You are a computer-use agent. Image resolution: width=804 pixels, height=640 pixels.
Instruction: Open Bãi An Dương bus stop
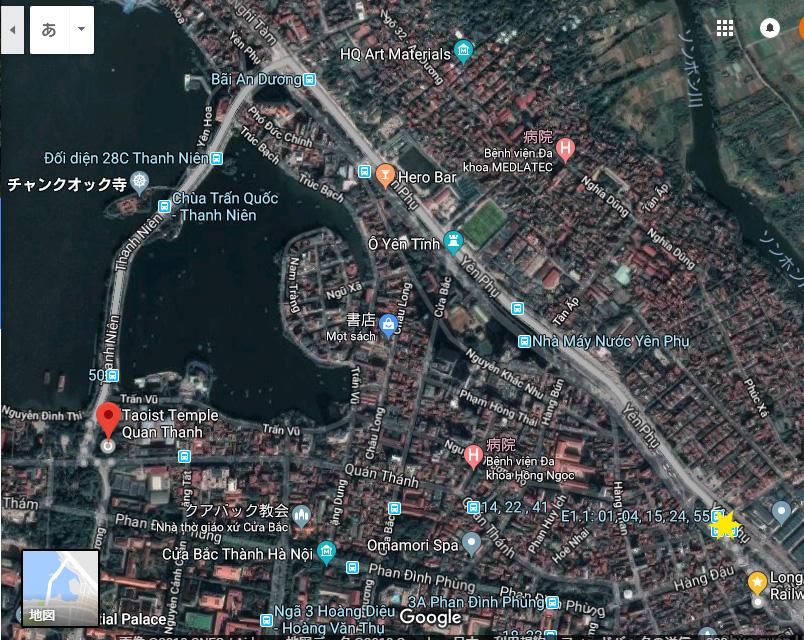[x=311, y=79]
